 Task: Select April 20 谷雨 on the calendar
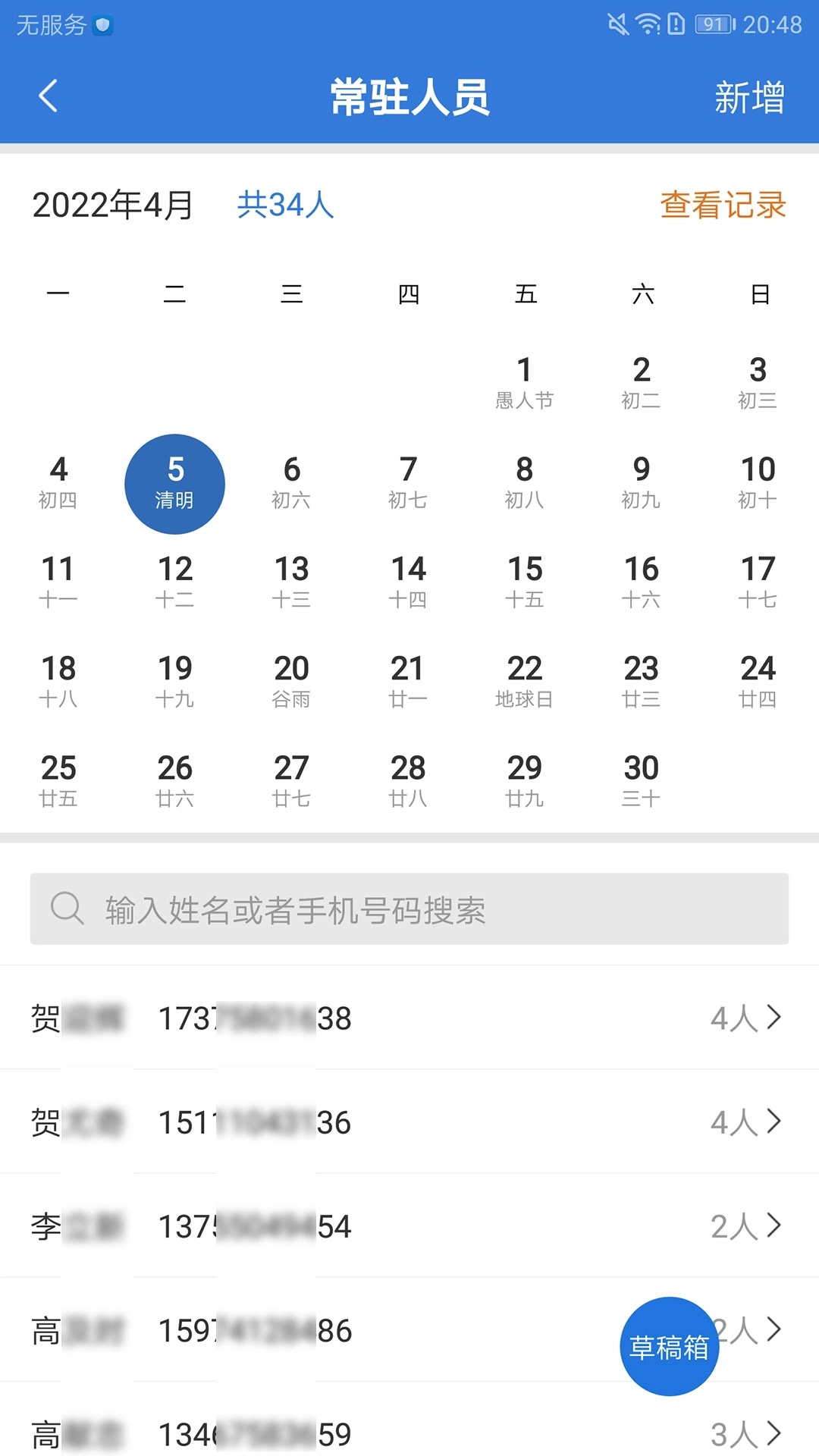pyautogui.click(x=292, y=679)
